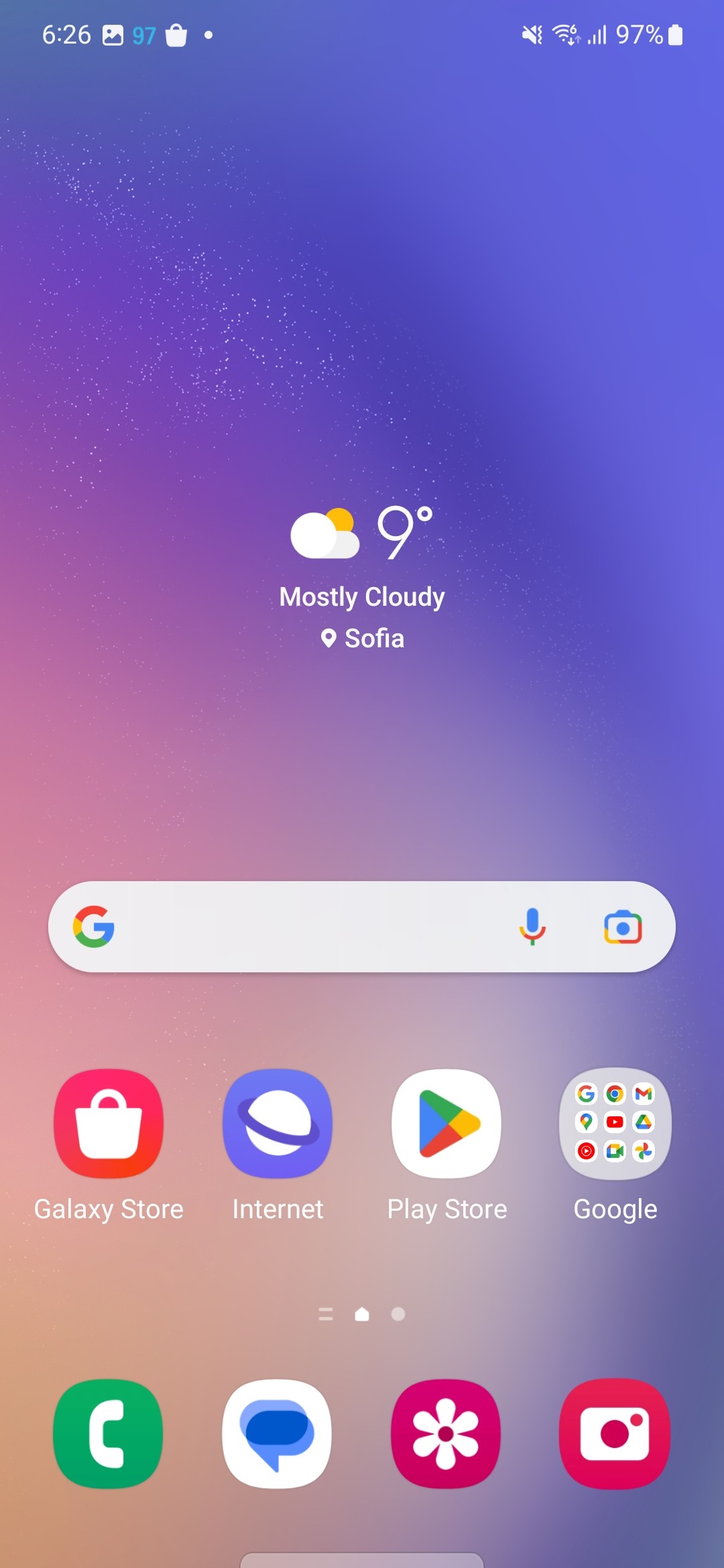This screenshot has height=1568, width=724.
Task: Open the Galaxy Store app
Action: [109, 1124]
